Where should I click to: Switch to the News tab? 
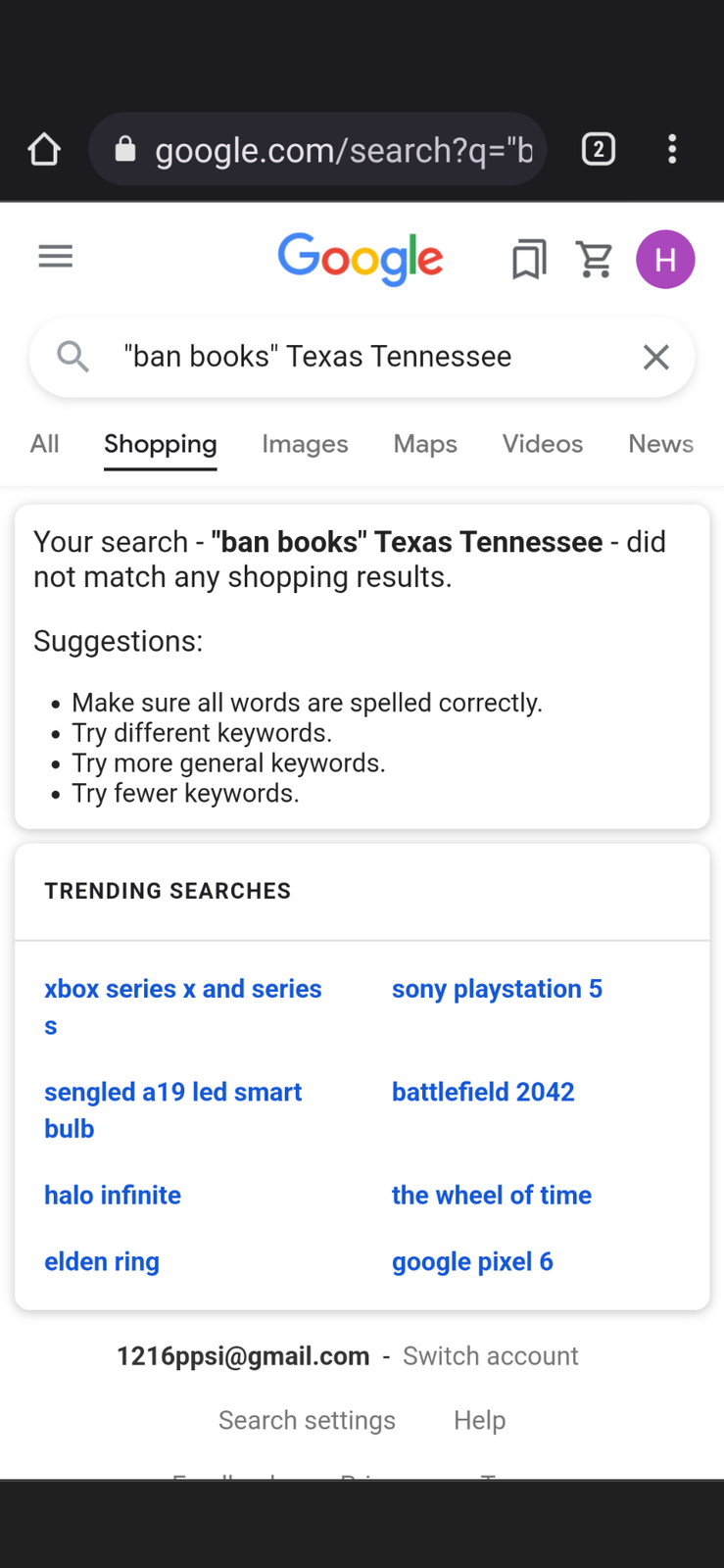point(661,444)
